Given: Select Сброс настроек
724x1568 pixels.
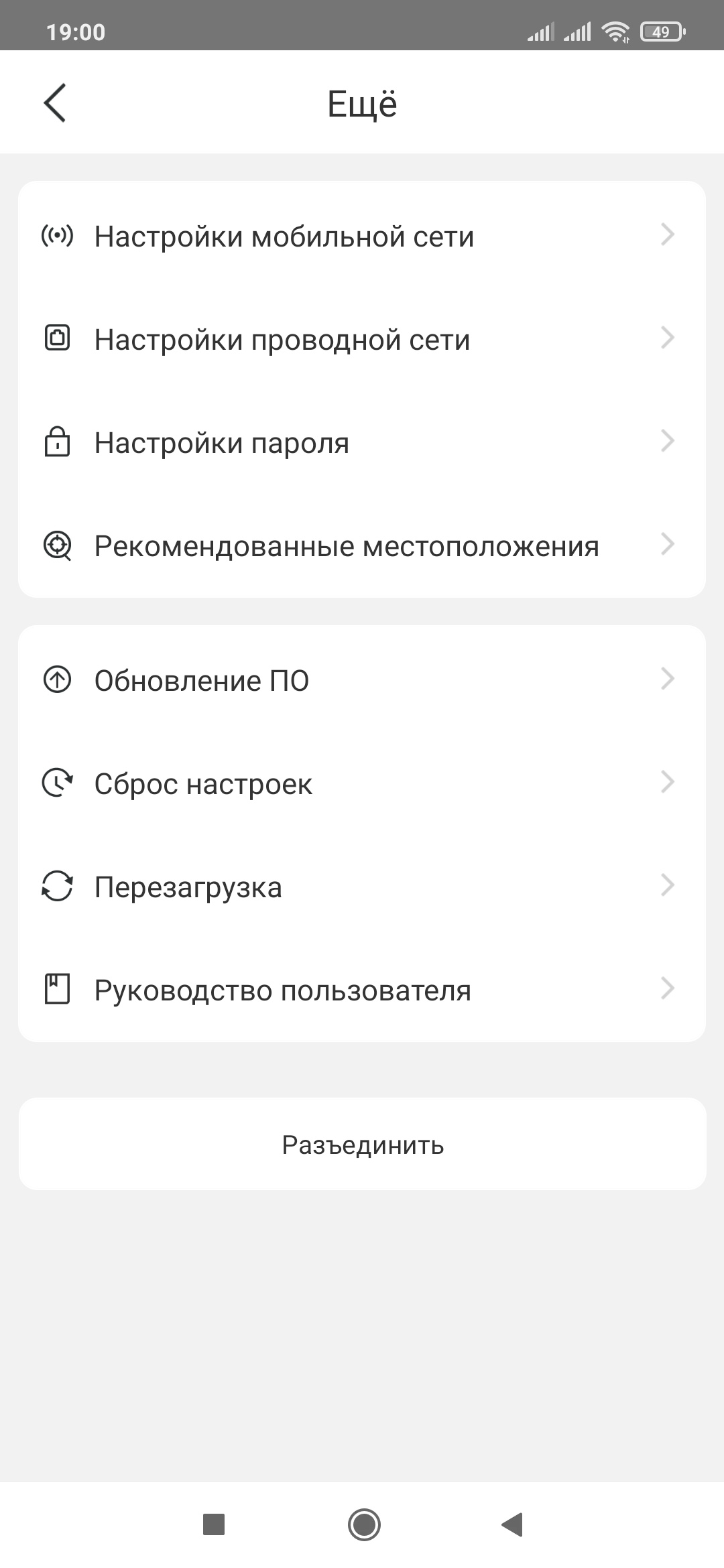Looking at the screenshot, I should point(362,784).
